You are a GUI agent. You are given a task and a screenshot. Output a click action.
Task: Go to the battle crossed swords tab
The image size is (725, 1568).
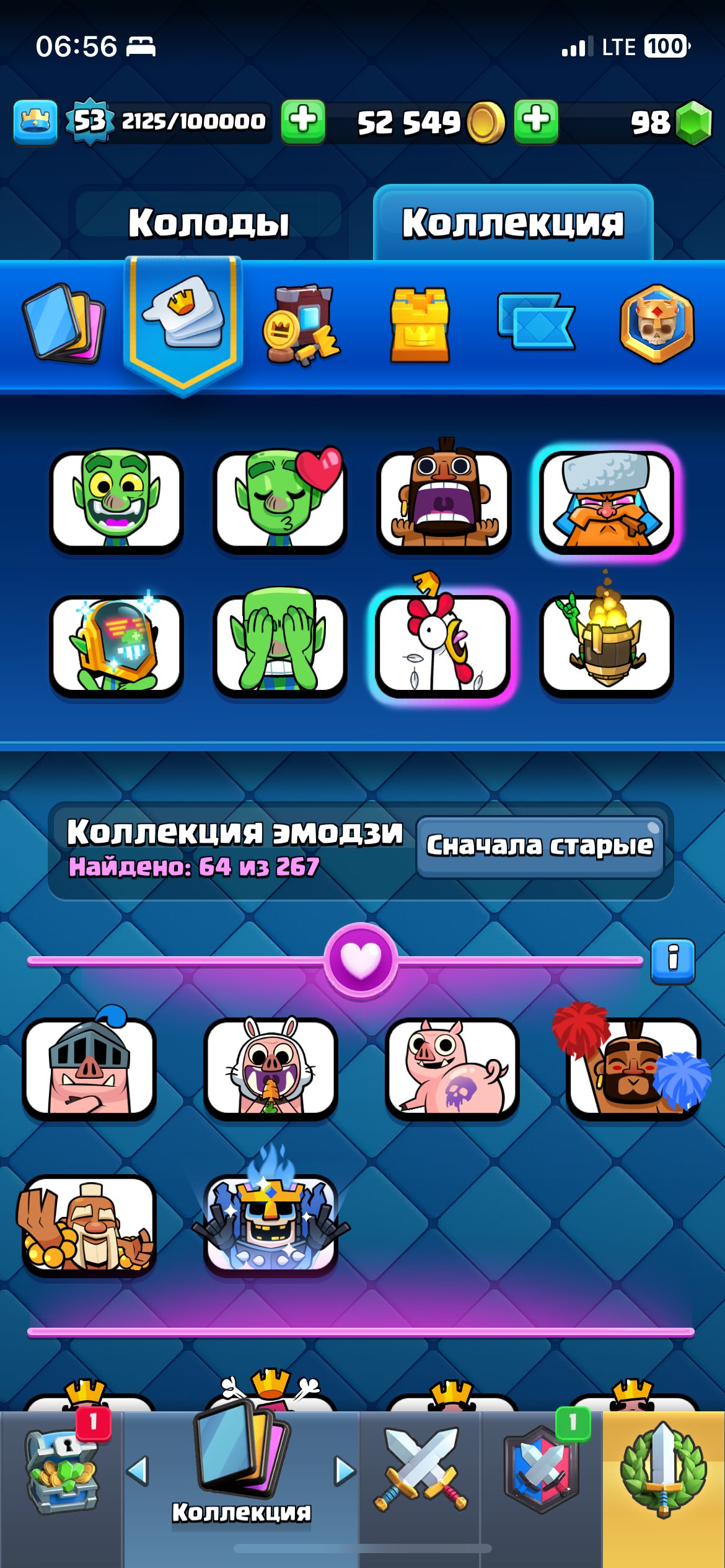tap(420, 1470)
